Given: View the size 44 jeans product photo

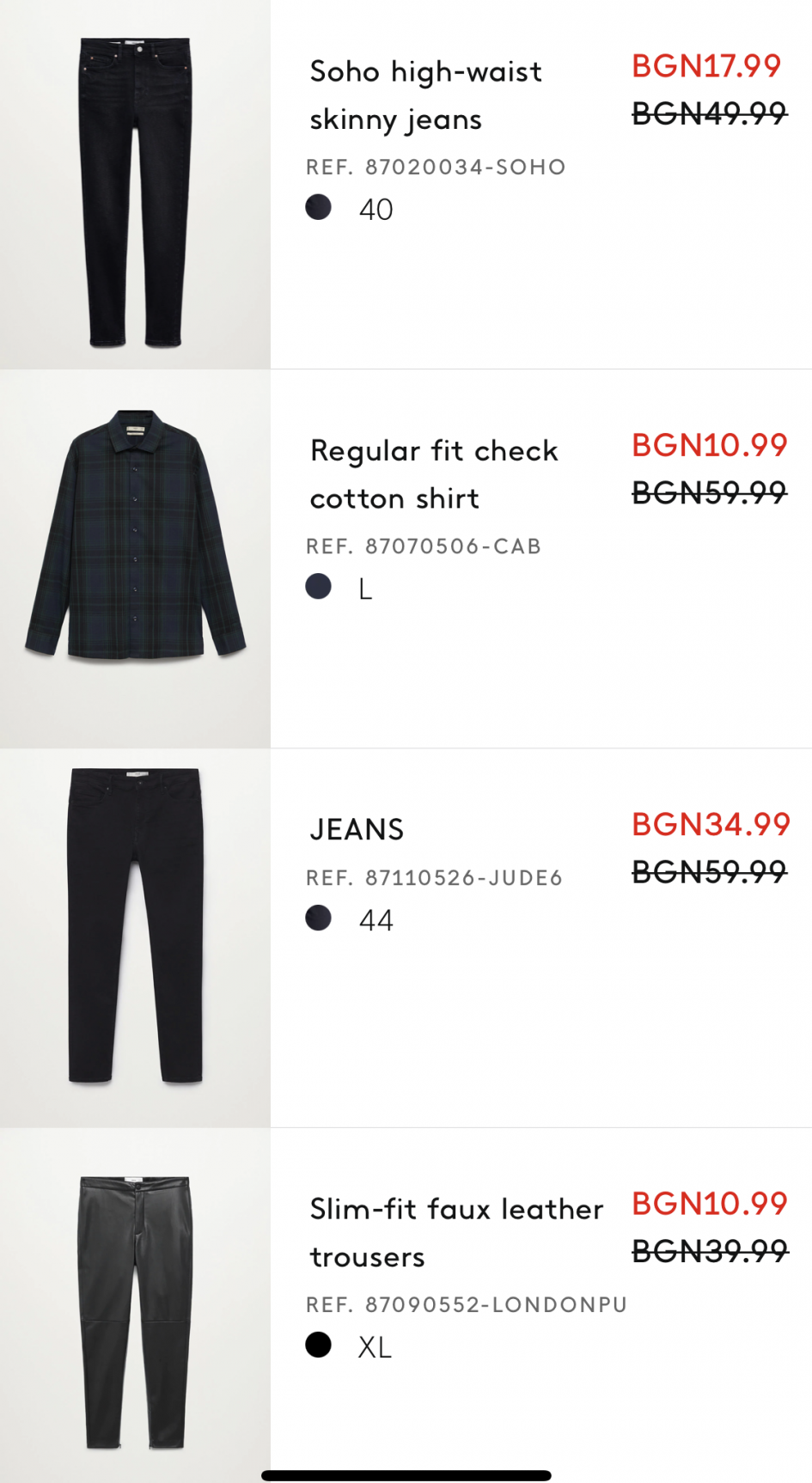Looking at the screenshot, I should click(x=135, y=938).
